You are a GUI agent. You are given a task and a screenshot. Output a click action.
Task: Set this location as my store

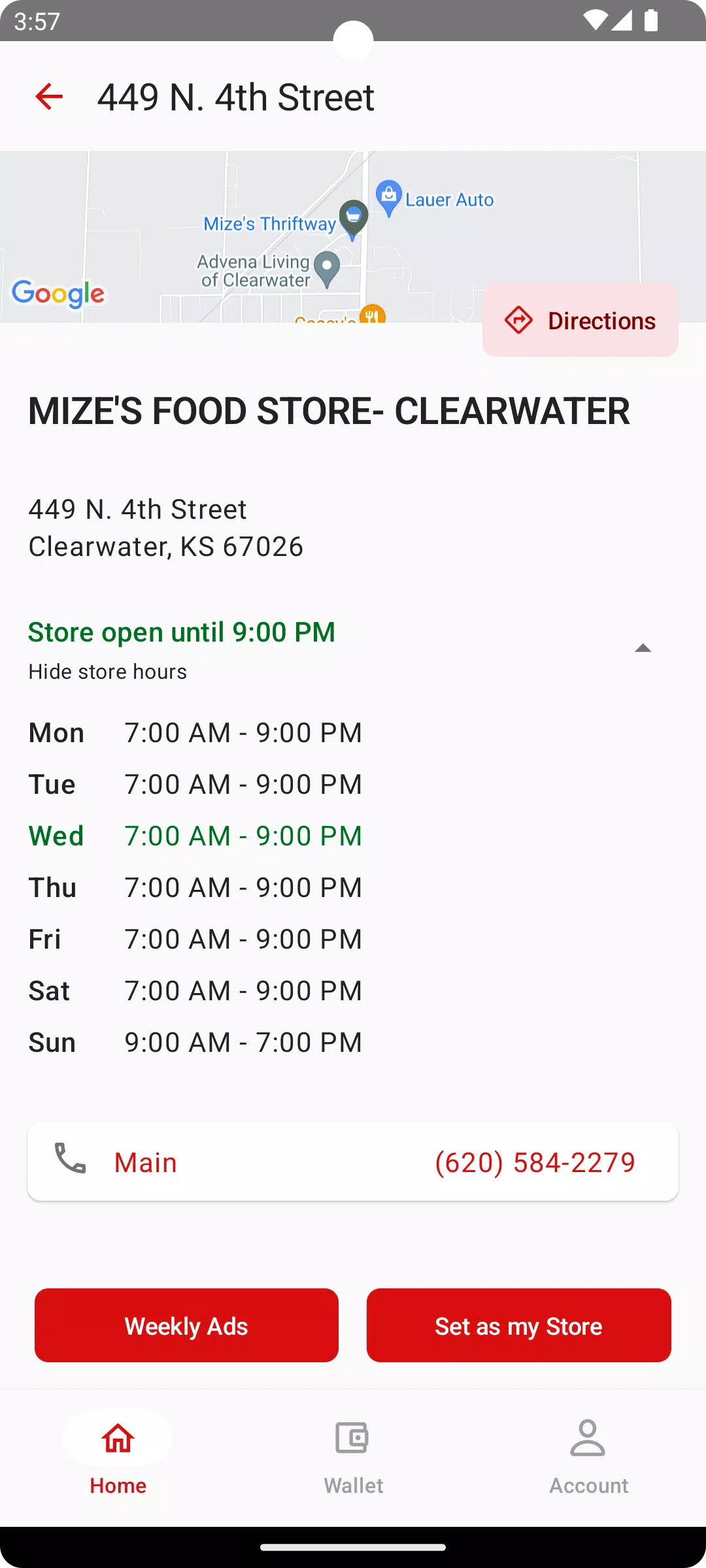[519, 1326]
